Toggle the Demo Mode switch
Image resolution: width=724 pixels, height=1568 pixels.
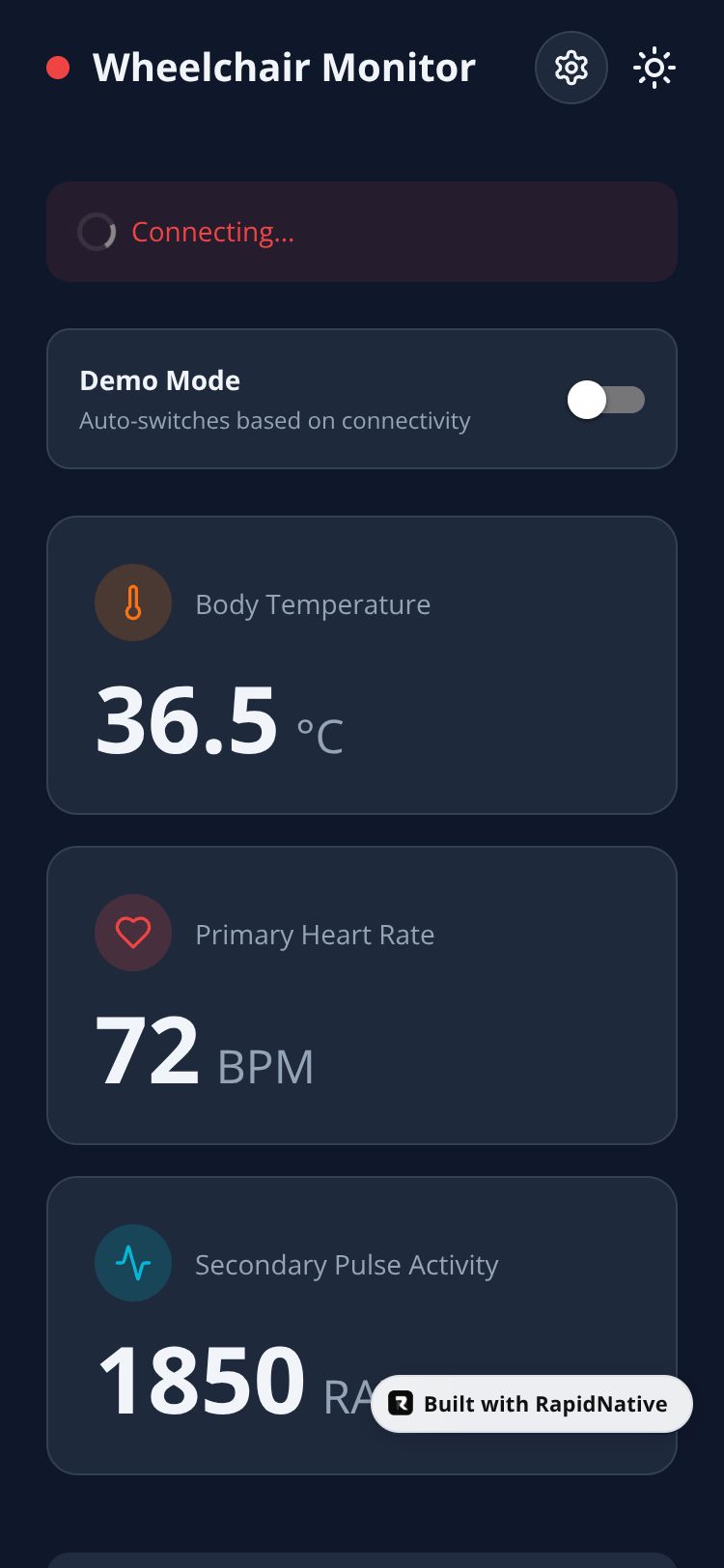[x=605, y=400]
